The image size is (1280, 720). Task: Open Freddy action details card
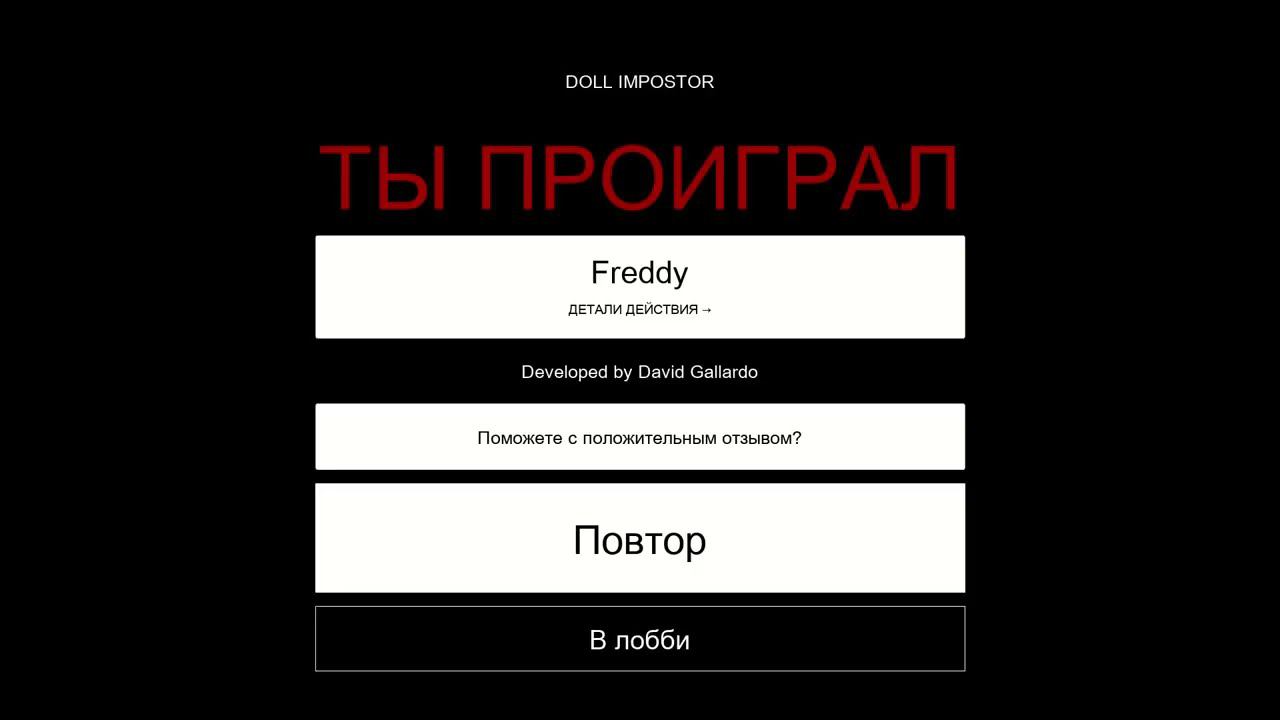coord(640,287)
